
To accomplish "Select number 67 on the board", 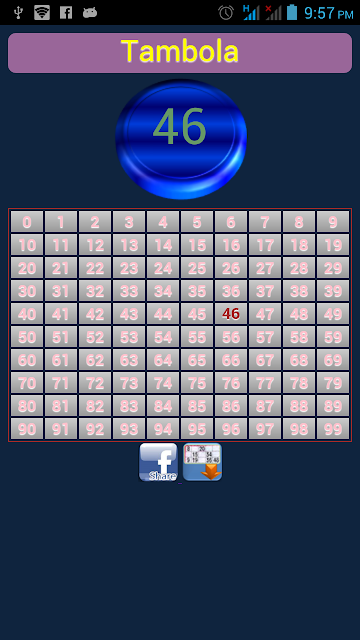I will click(265, 360).
